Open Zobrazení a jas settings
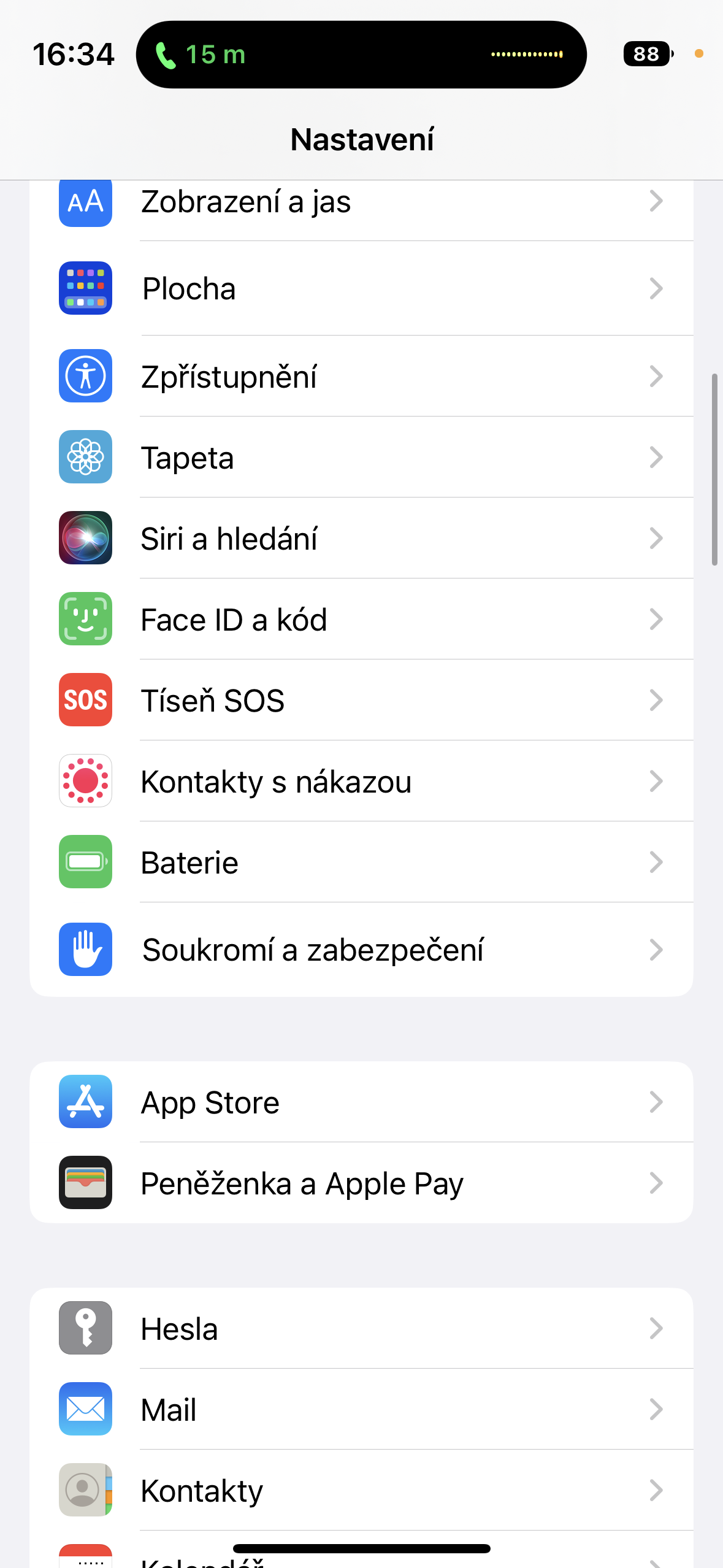 [x=361, y=202]
